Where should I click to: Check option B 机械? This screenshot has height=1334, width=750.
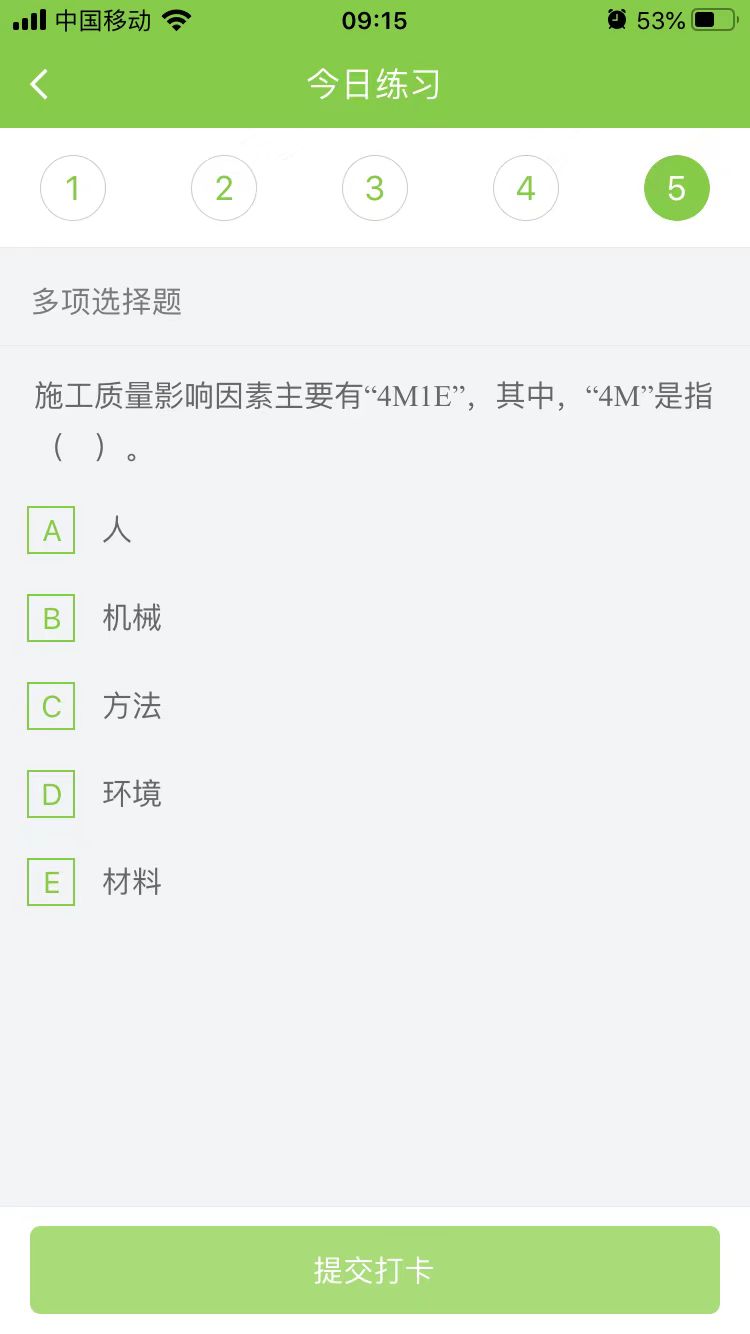click(x=51, y=619)
